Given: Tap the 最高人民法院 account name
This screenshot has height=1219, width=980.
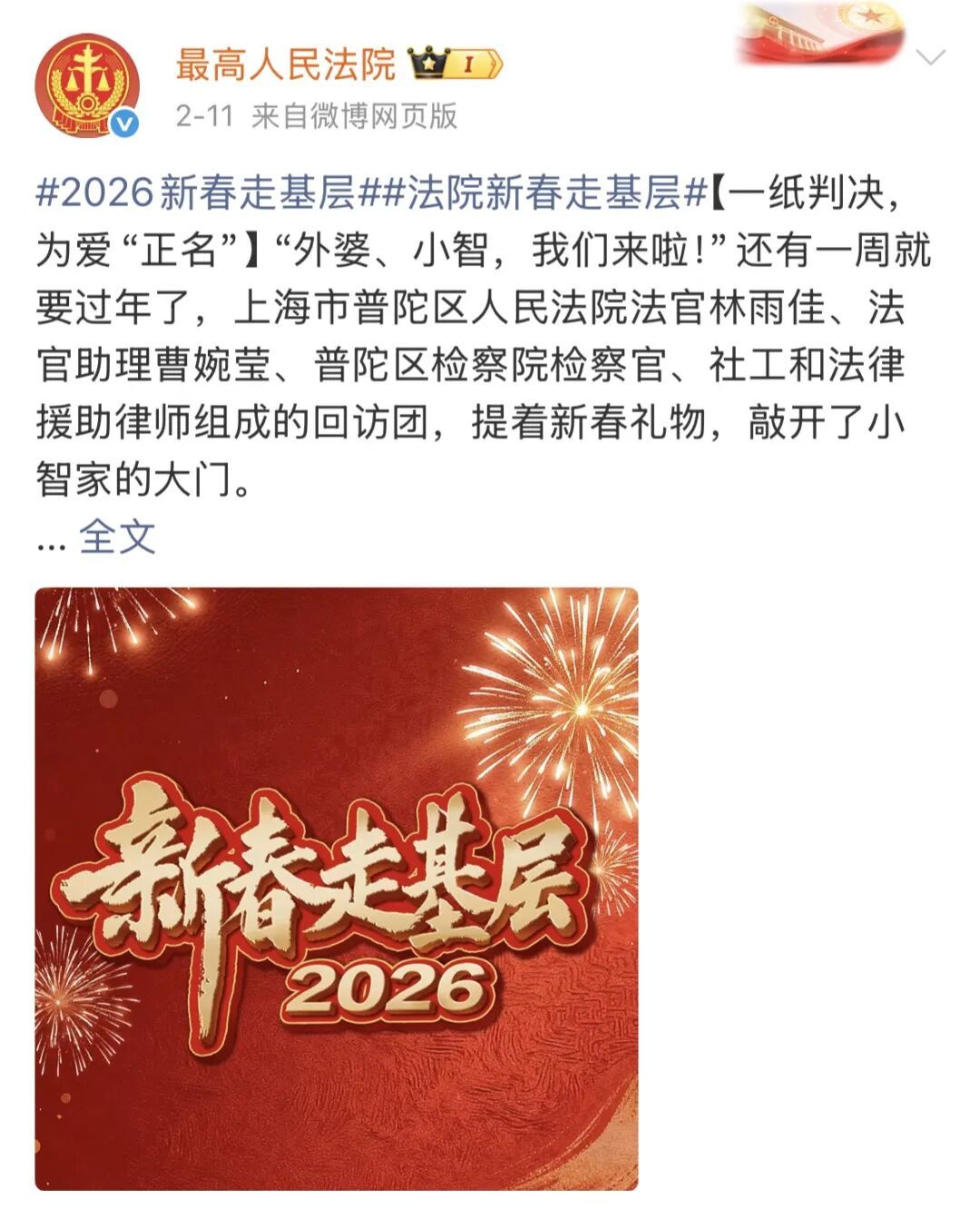Looking at the screenshot, I should point(285,64).
